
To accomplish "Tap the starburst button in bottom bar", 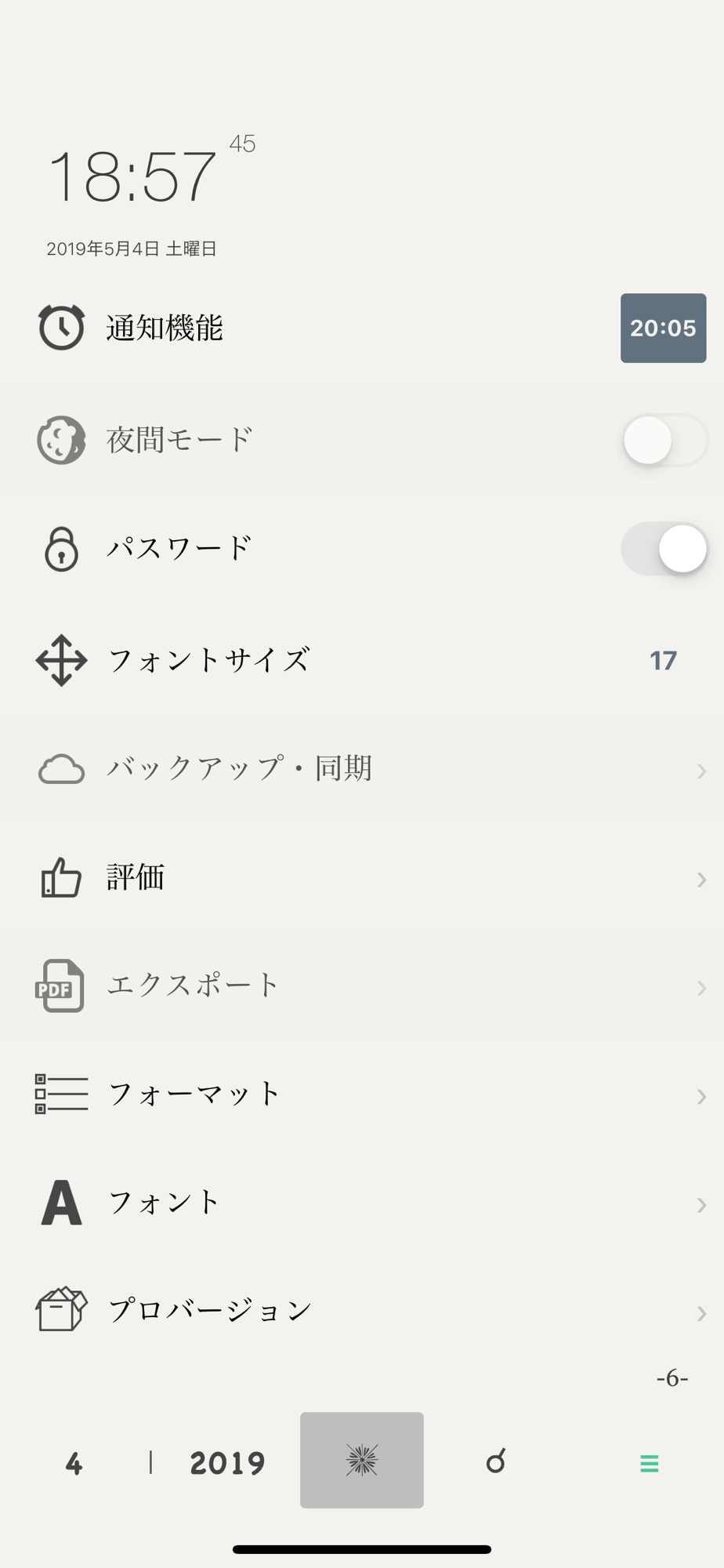I will 362,1460.
